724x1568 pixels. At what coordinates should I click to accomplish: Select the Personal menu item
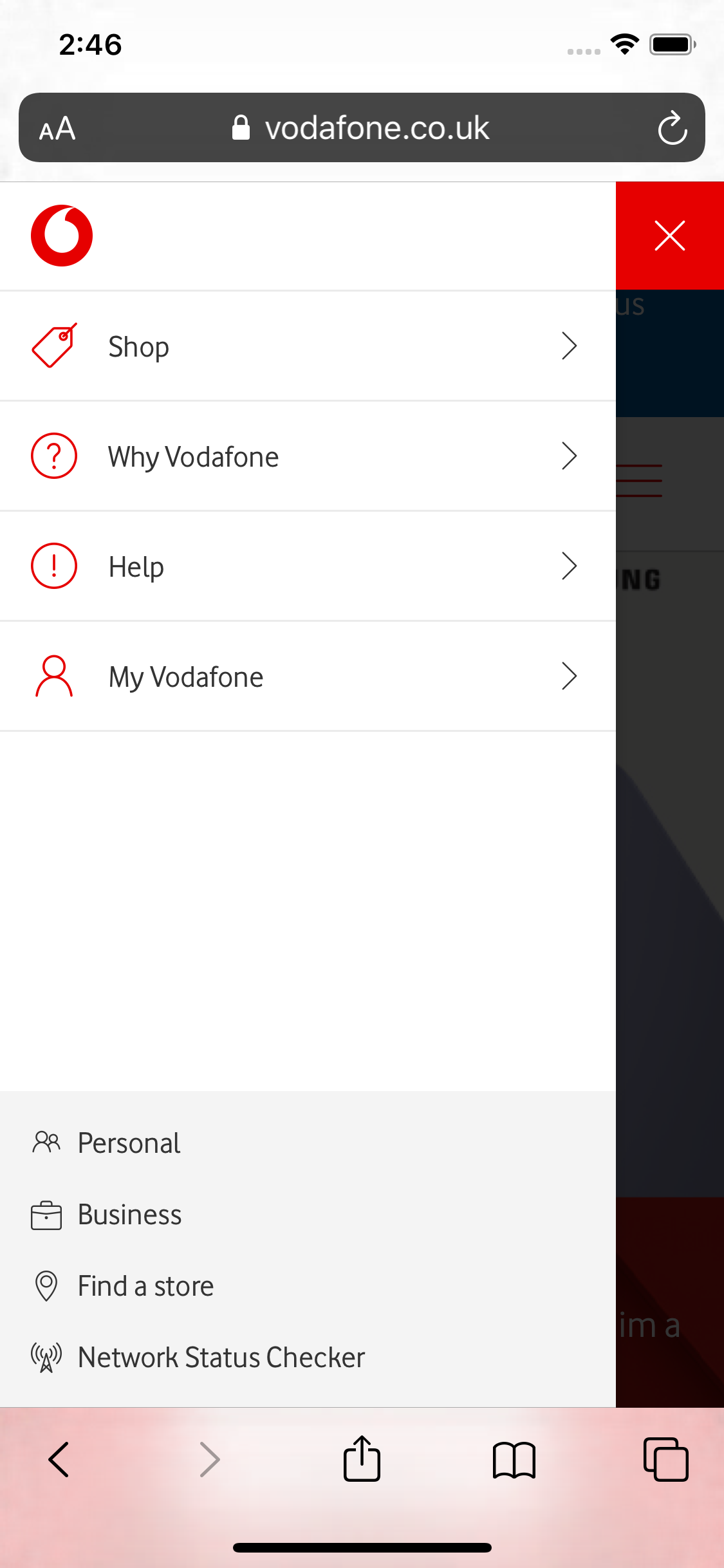tap(128, 1143)
